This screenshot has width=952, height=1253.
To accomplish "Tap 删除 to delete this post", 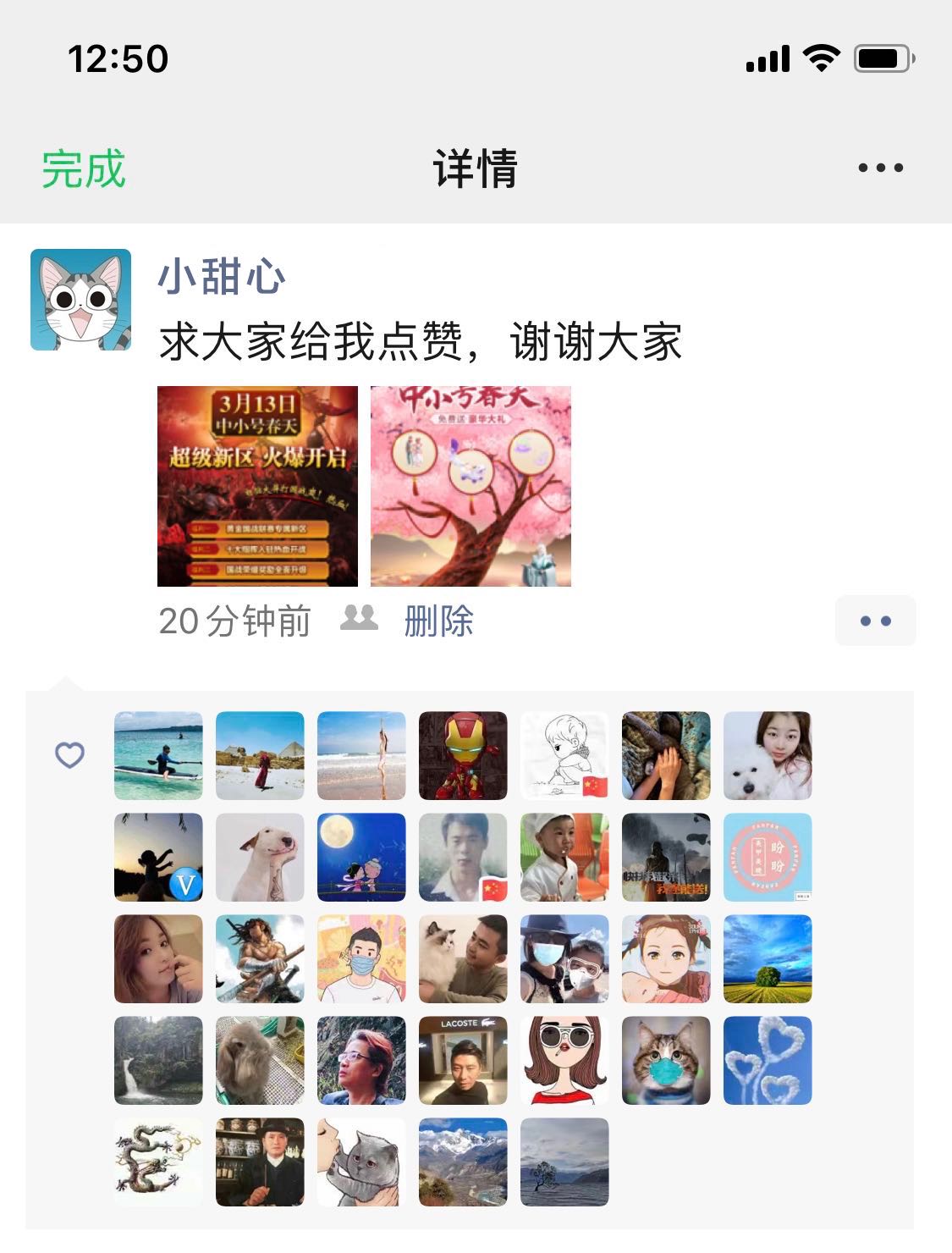I will tap(438, 621).
